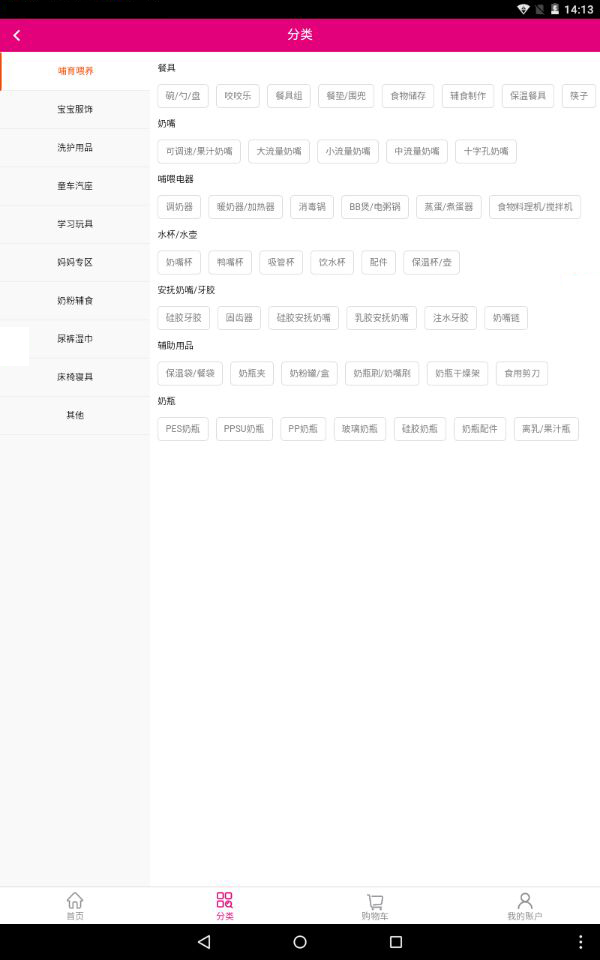
Task: Open the 保温餐具 subcategory
Action: (528, 96)
